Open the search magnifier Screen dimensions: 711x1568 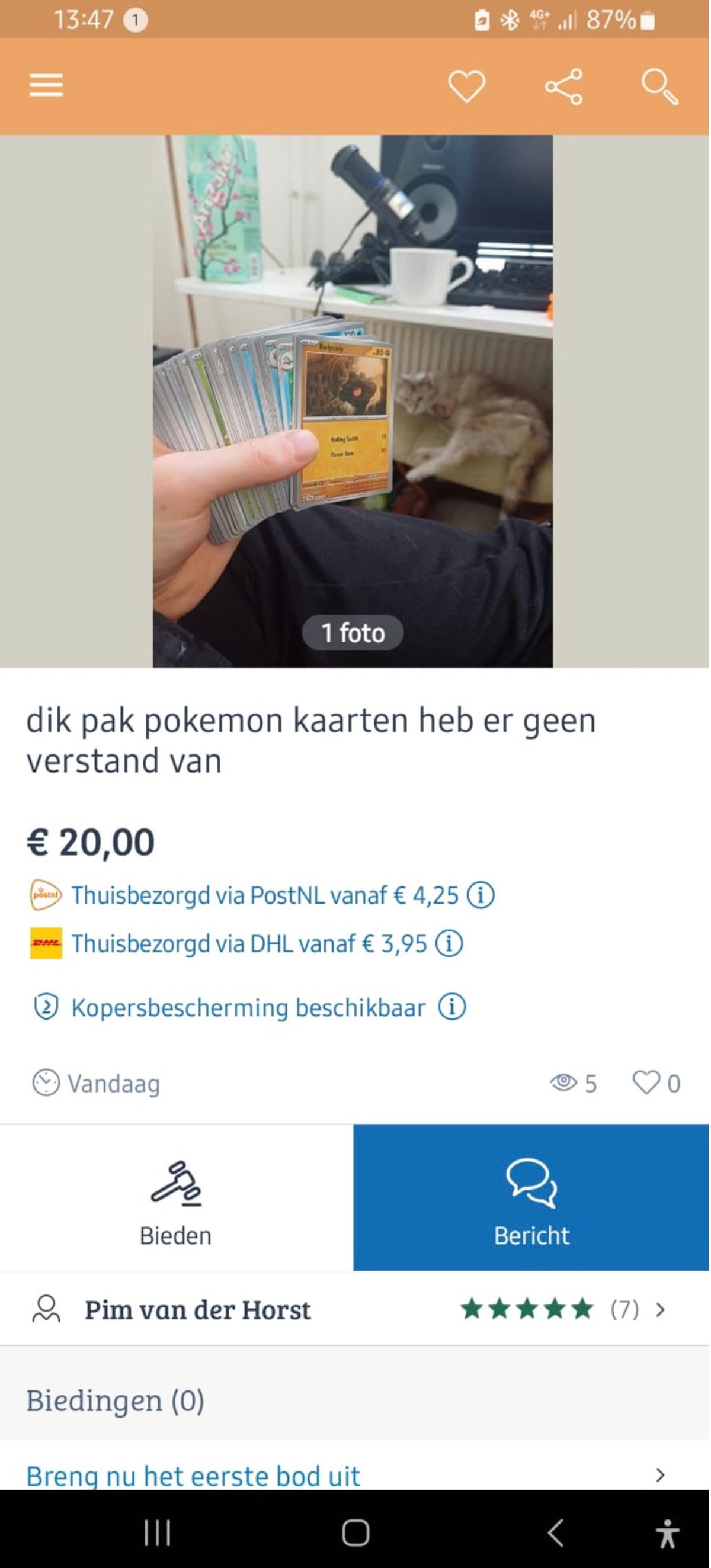pyautogui.click(x=660, y=86)
